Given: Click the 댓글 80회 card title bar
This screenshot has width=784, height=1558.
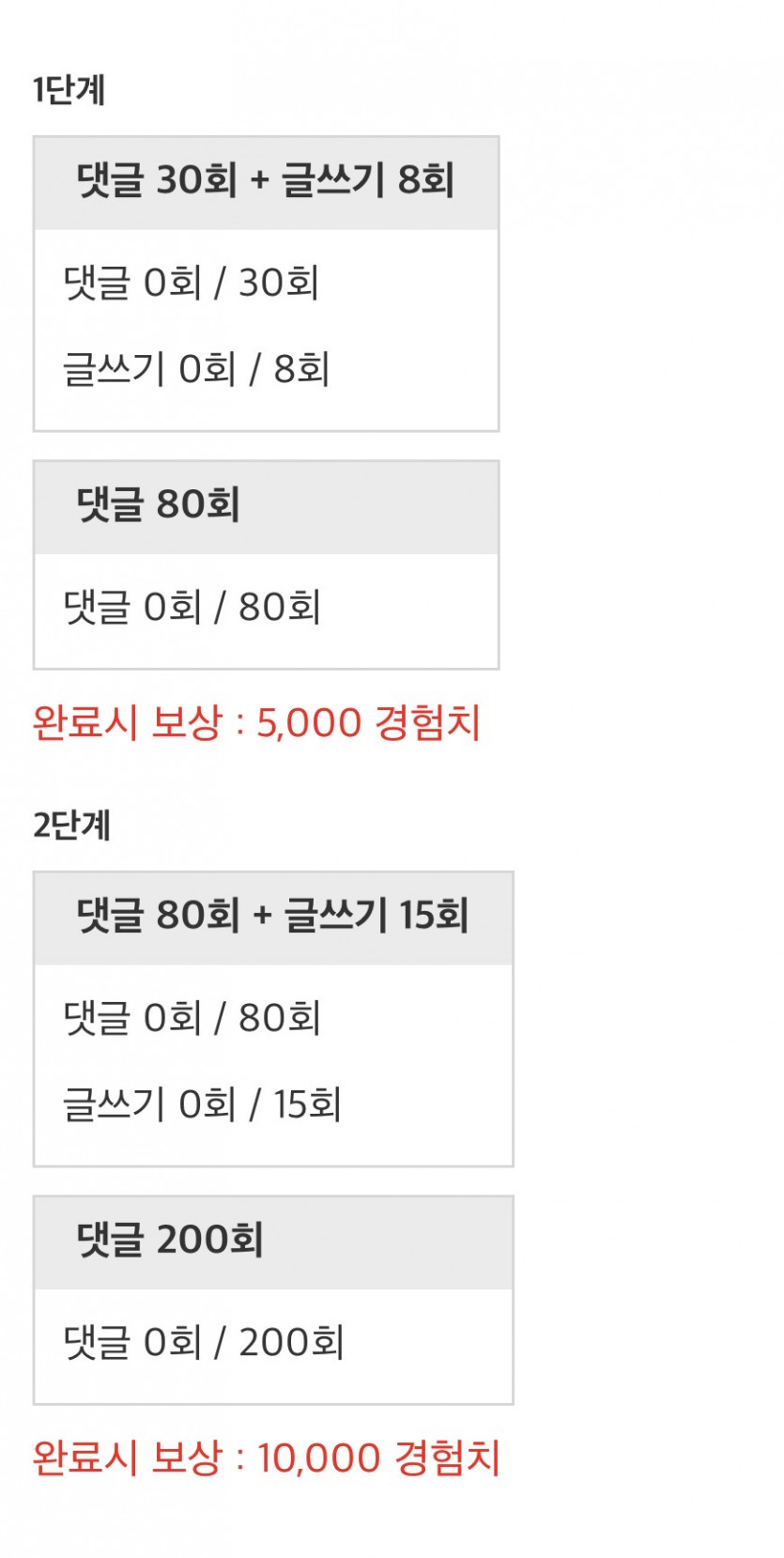Looking at the screenshot, I should [x=263, y=507].
